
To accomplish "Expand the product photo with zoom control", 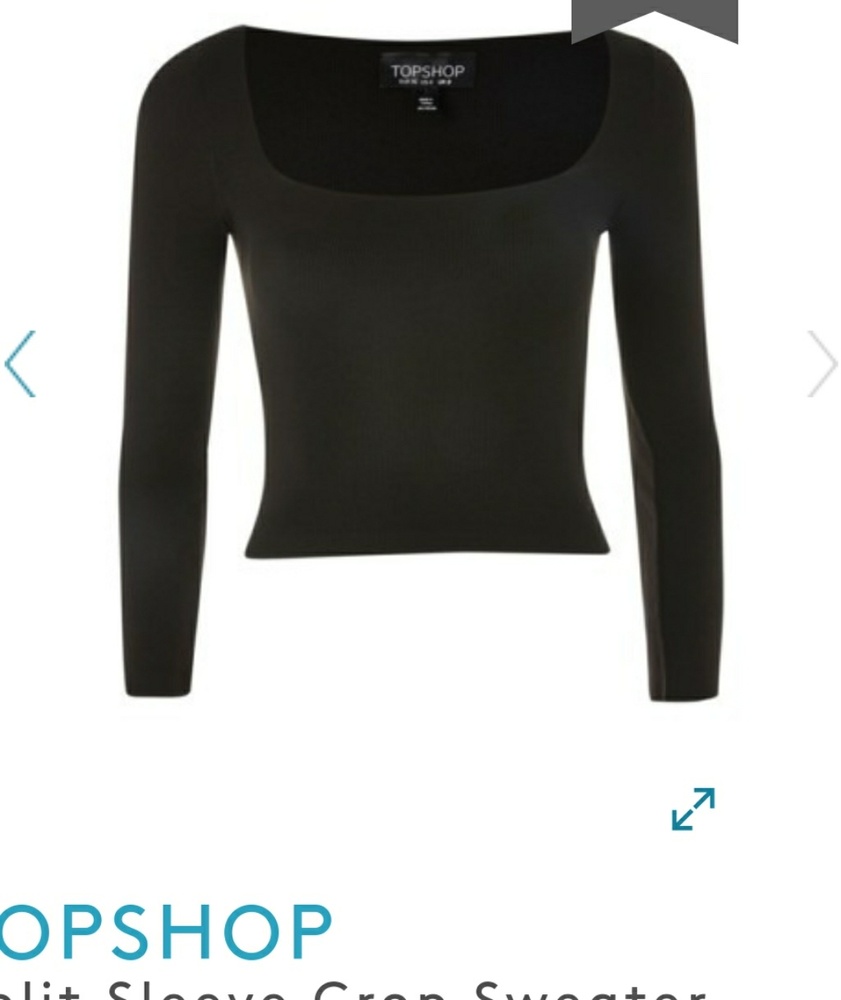I will (x=694, y=810).
